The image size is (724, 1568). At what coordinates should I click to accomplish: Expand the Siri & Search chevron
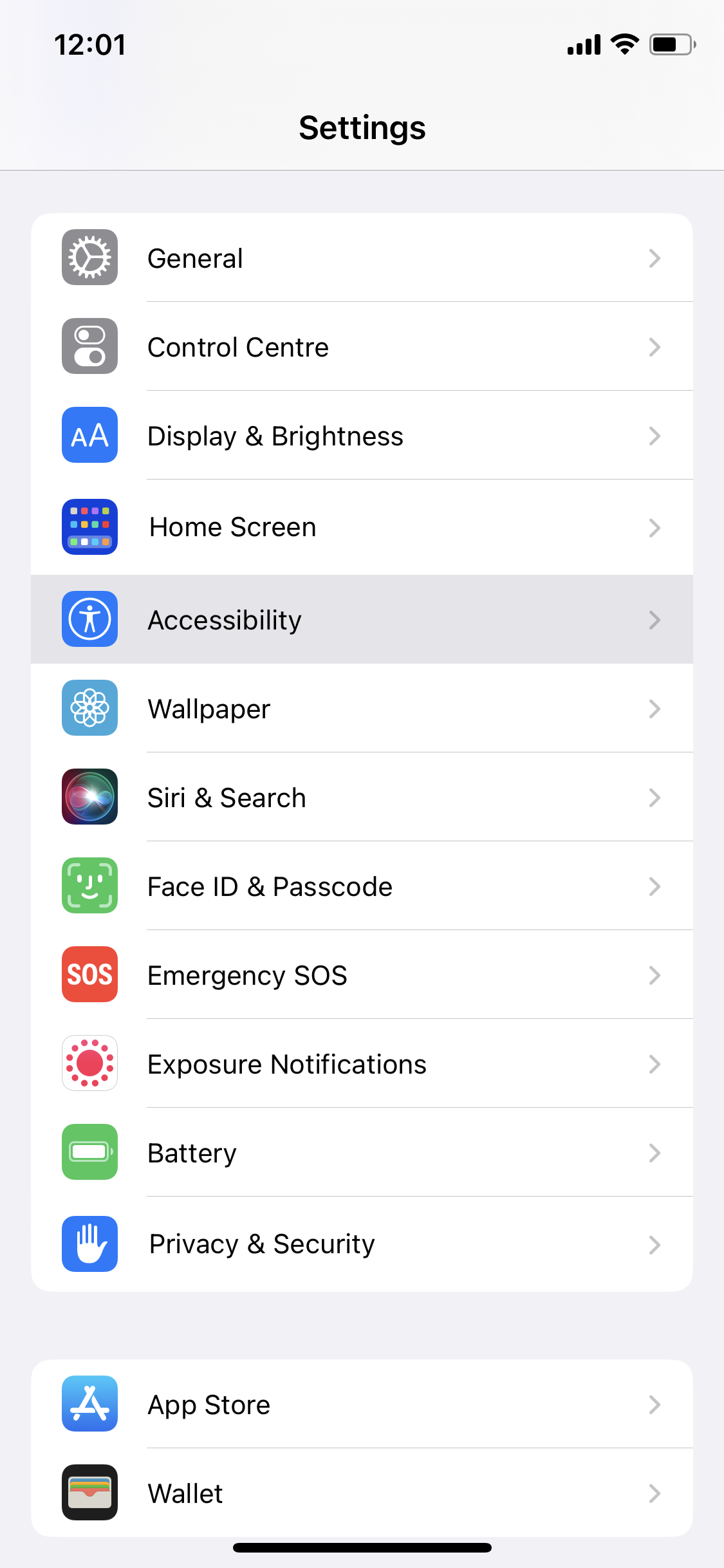[x=655, y=798]
